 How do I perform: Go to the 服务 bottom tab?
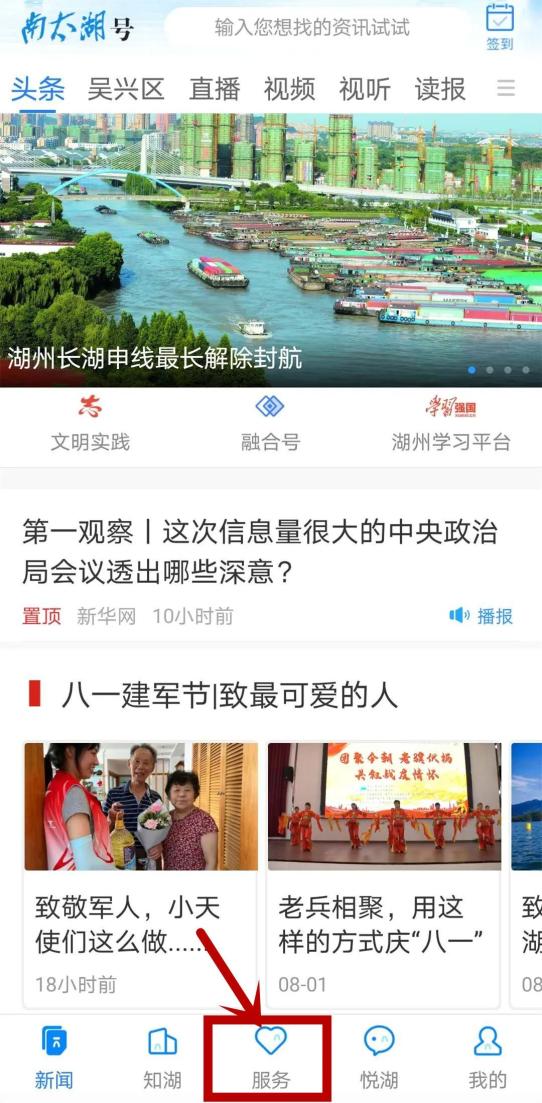271,1059
